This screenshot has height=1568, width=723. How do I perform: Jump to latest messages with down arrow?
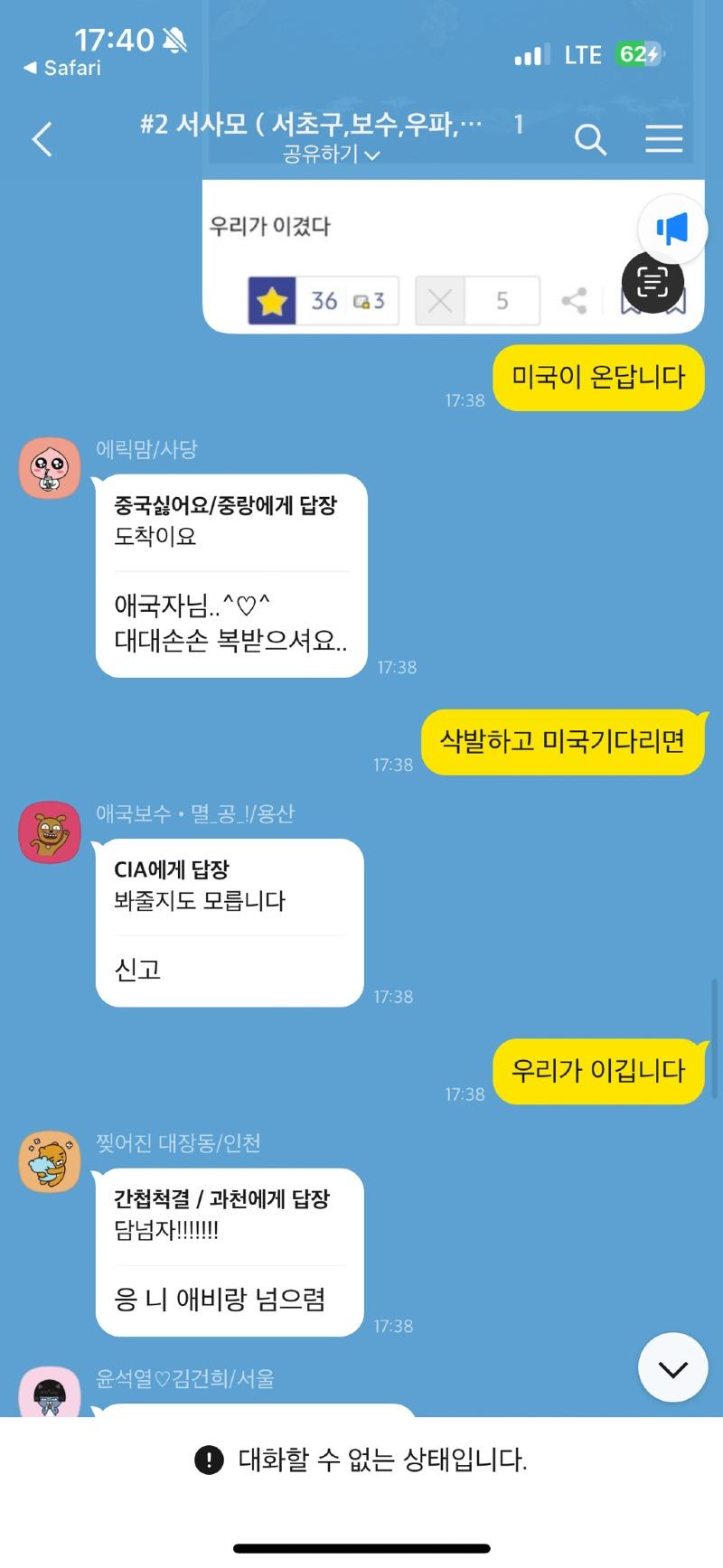(x=672, y=1367)
